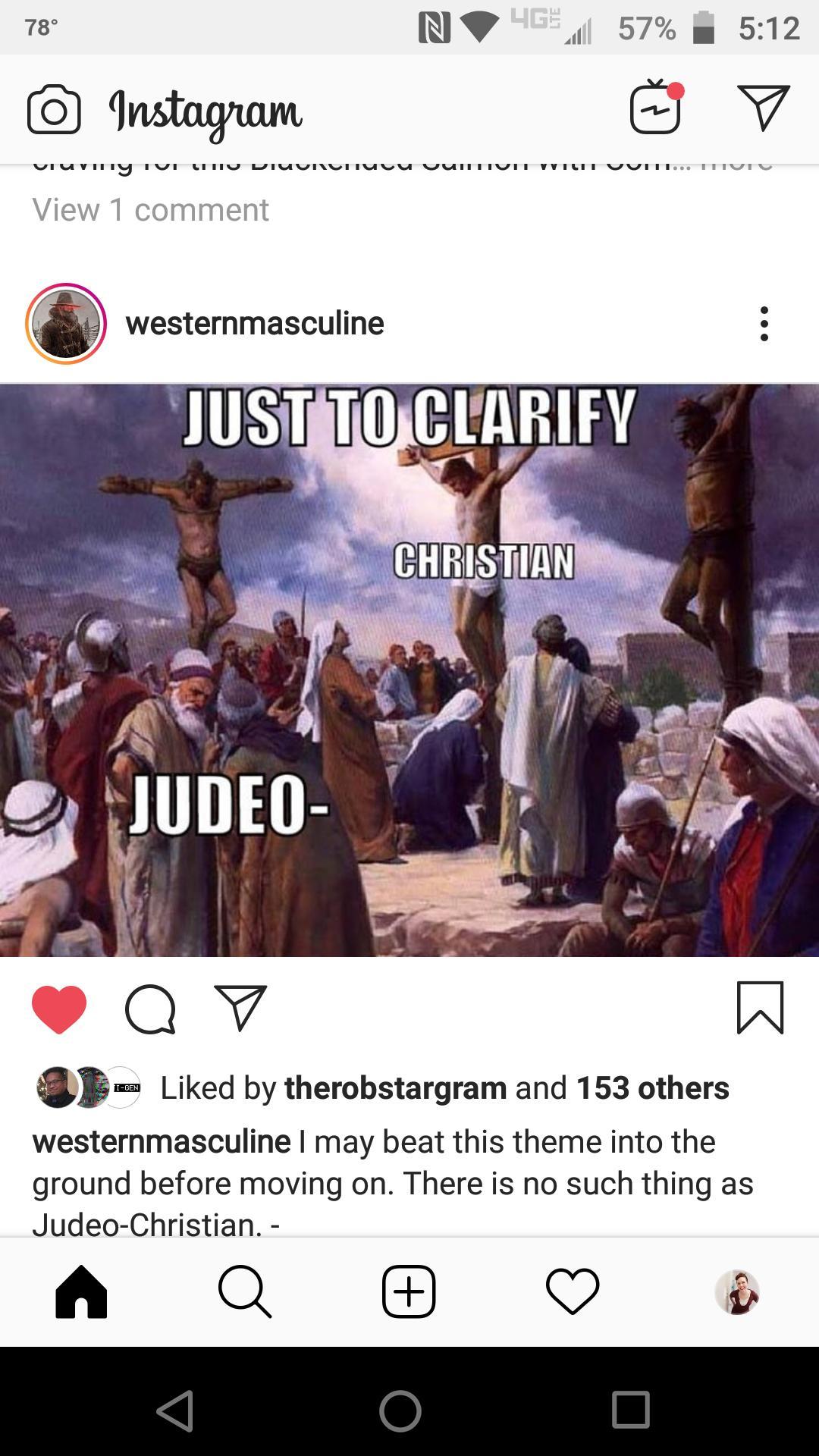Viewport: 819px width, 1456px height.
Task: Open the post's three-dot options menu
Action: coord(764,324)
